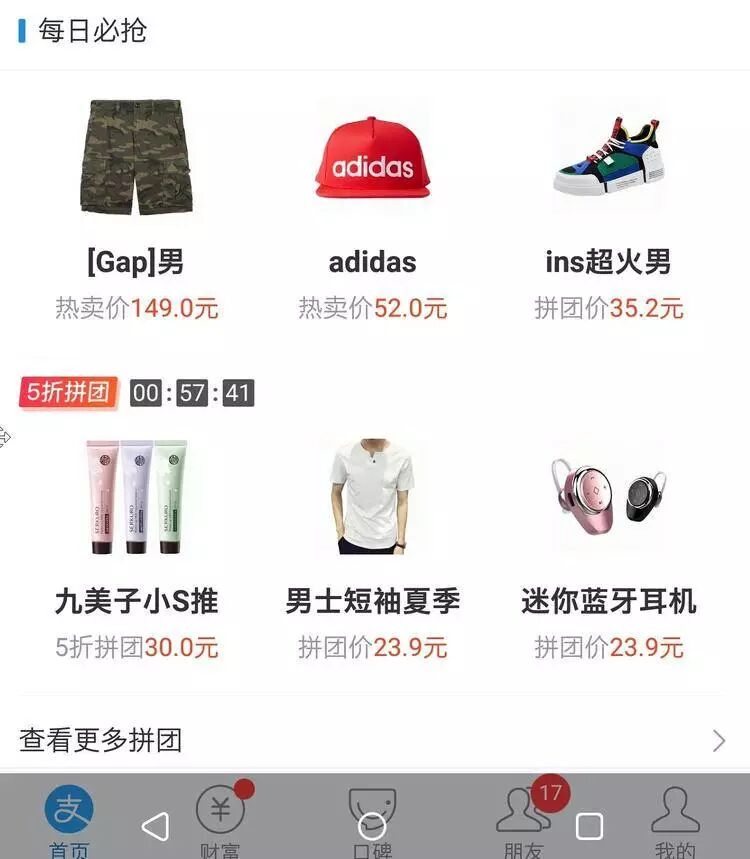Tap the system back triangle button
750x859 pixels.
click(x=155, y=826)
